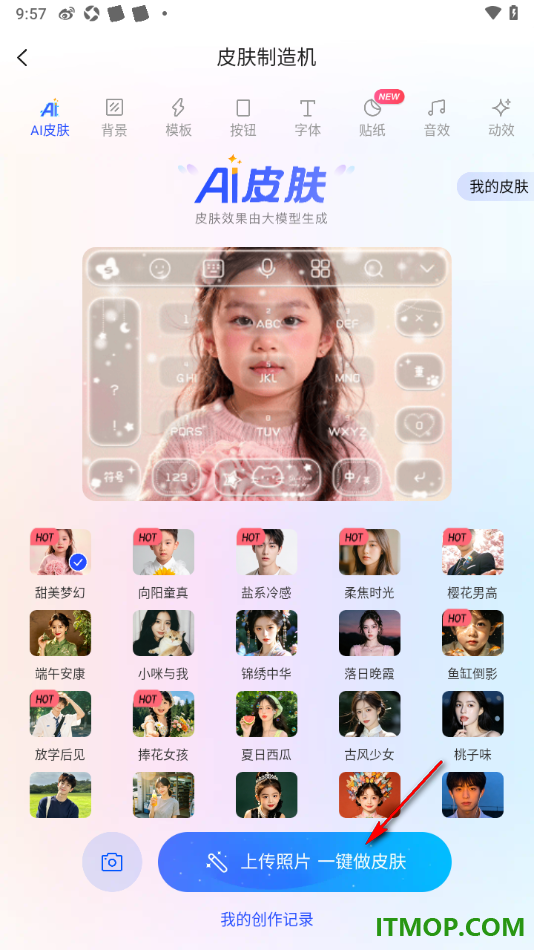Open 我的创作记录
The width and height of the screenshot is (534, 950).
click(x=267, y=919)
